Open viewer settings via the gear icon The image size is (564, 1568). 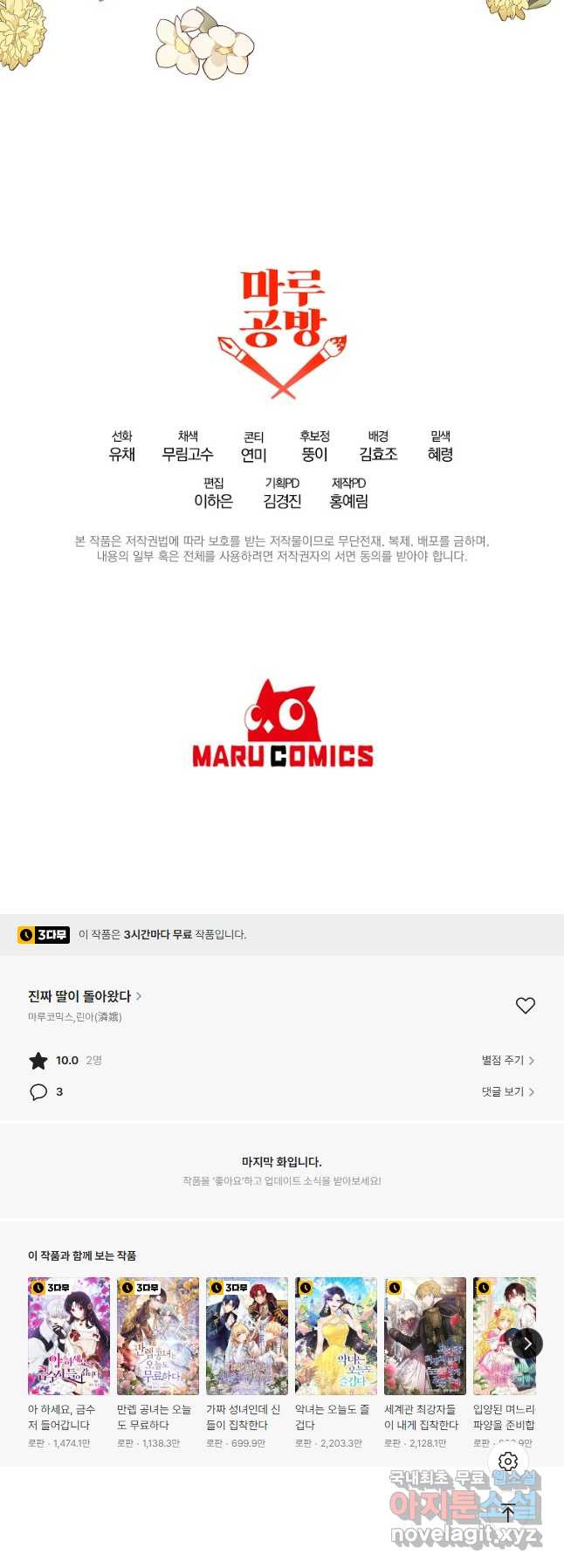click(508, 1461)
